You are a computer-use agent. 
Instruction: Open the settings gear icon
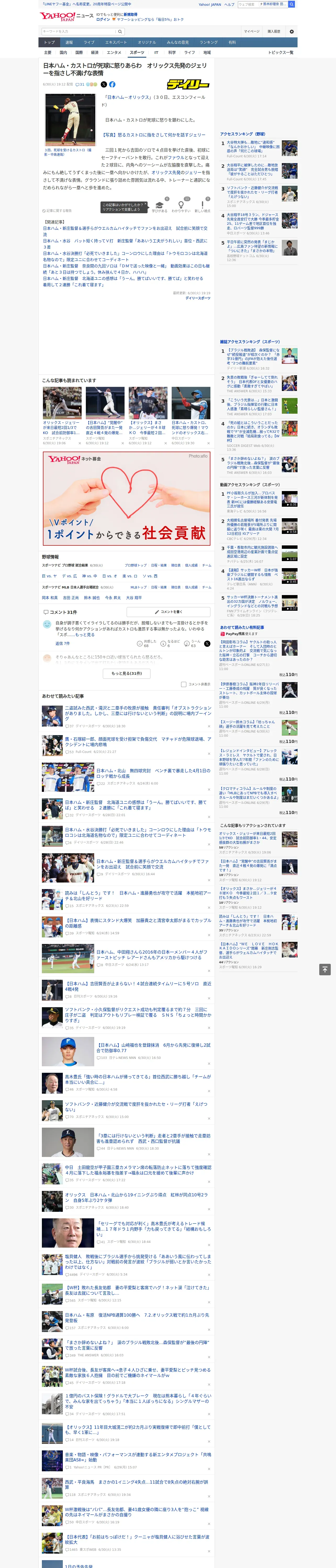point(292,31)
